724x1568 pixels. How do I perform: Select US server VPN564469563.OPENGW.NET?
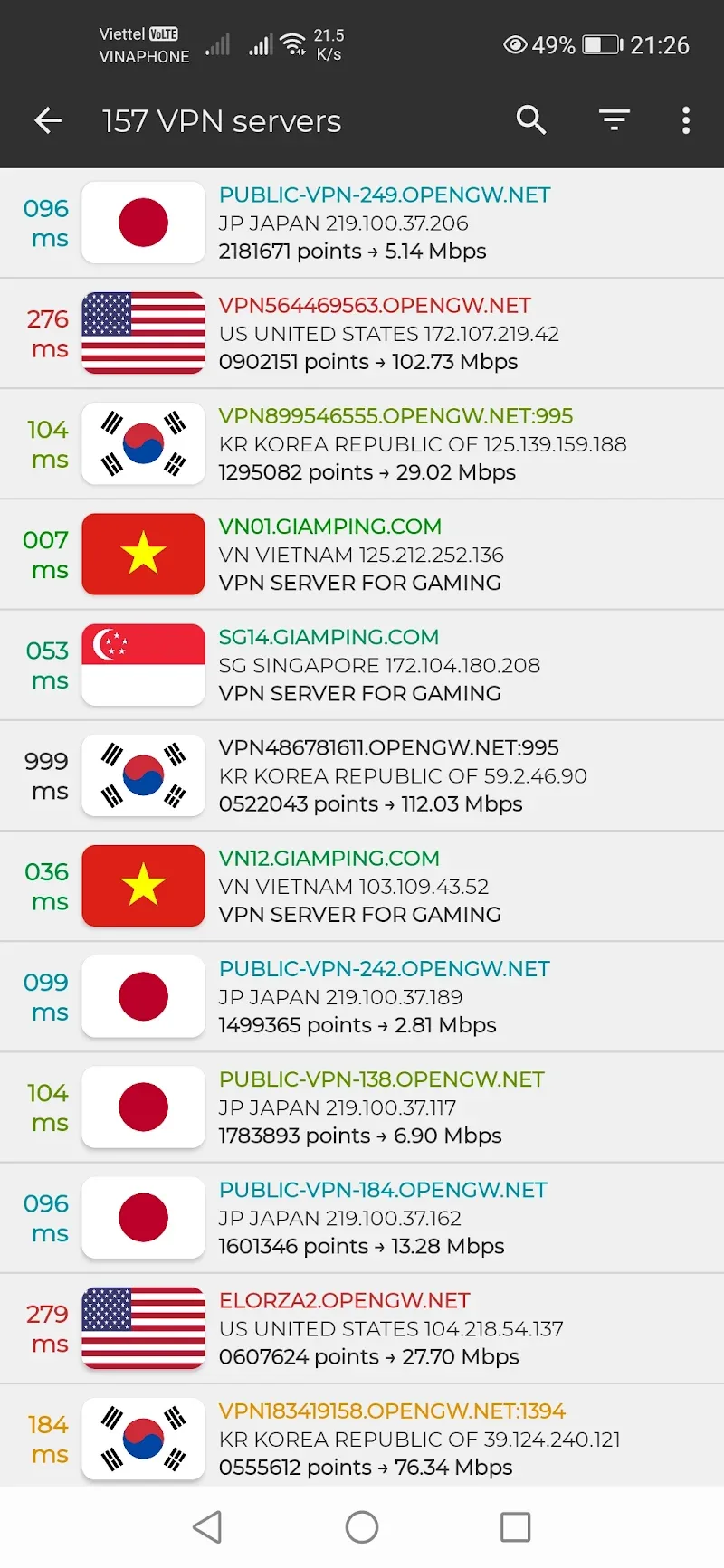pyautogui.click(x=362, y=334)
